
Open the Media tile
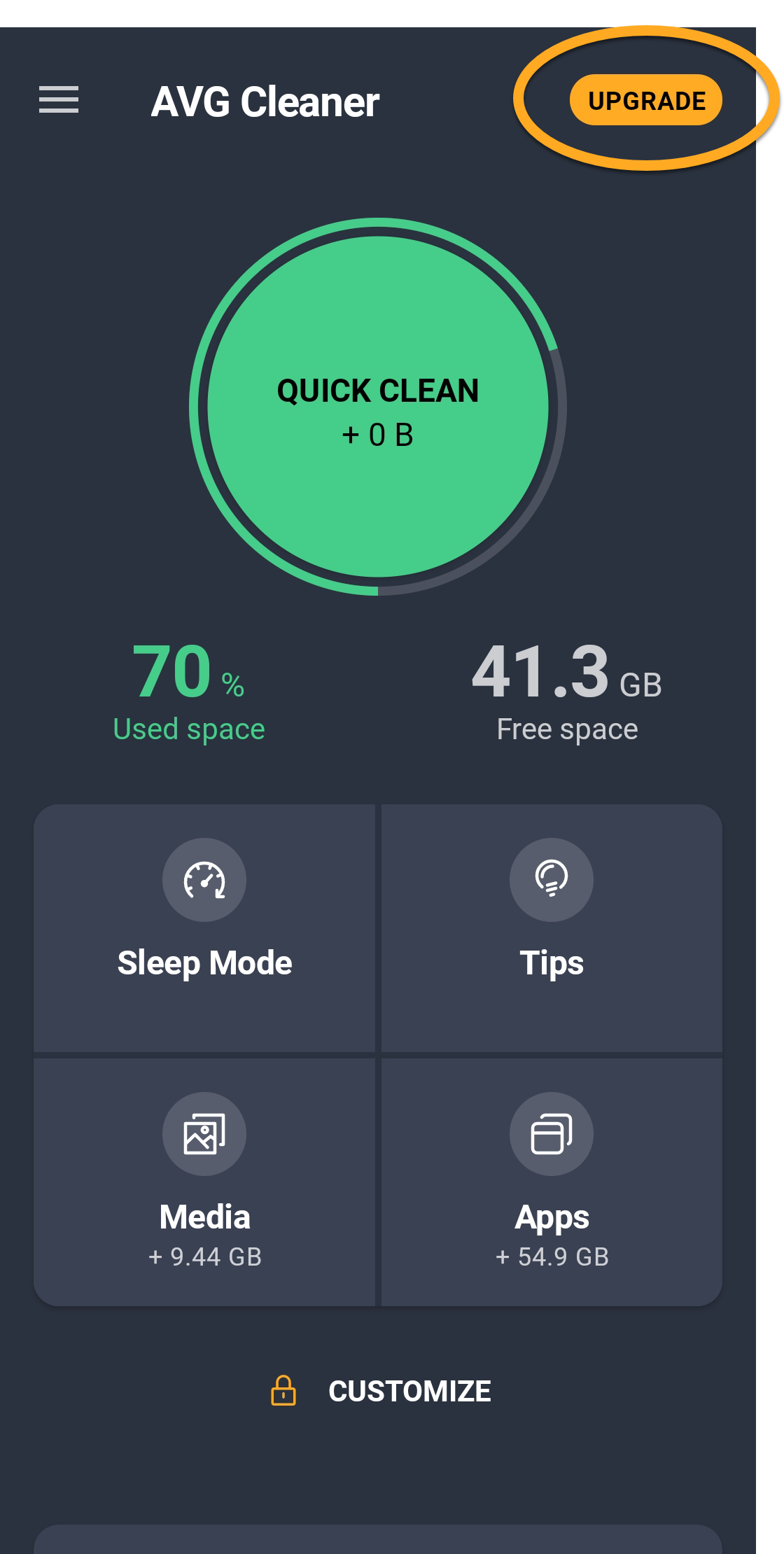coord(204,1182)
